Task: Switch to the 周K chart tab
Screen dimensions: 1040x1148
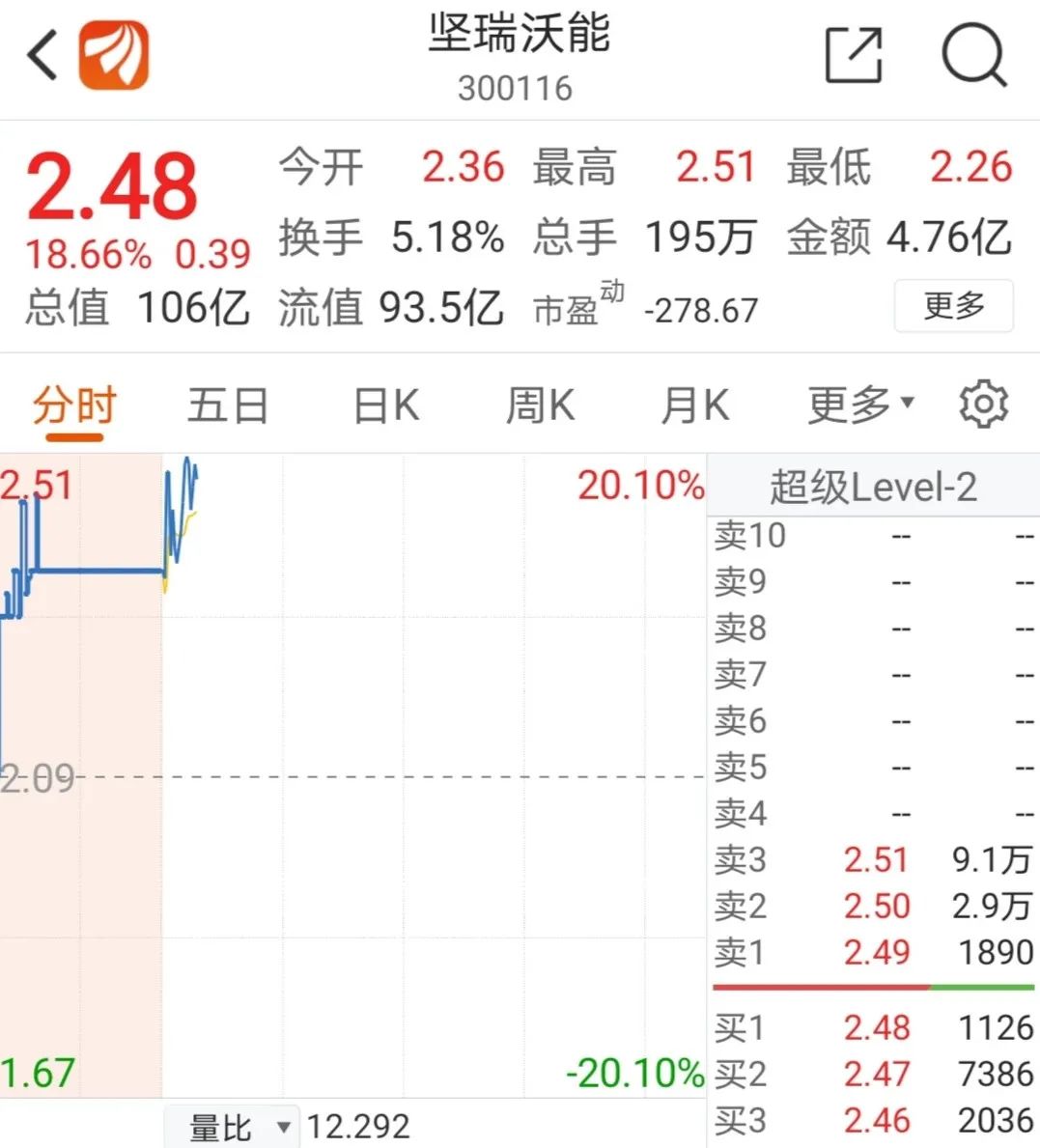Action: (540, 406)
